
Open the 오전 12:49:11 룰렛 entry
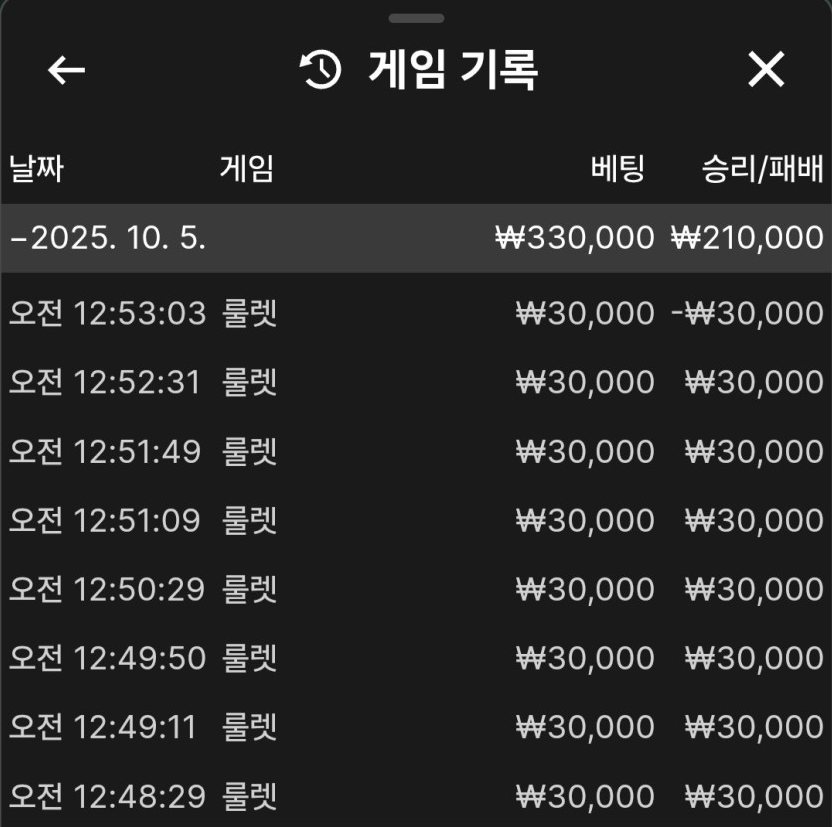415,727
